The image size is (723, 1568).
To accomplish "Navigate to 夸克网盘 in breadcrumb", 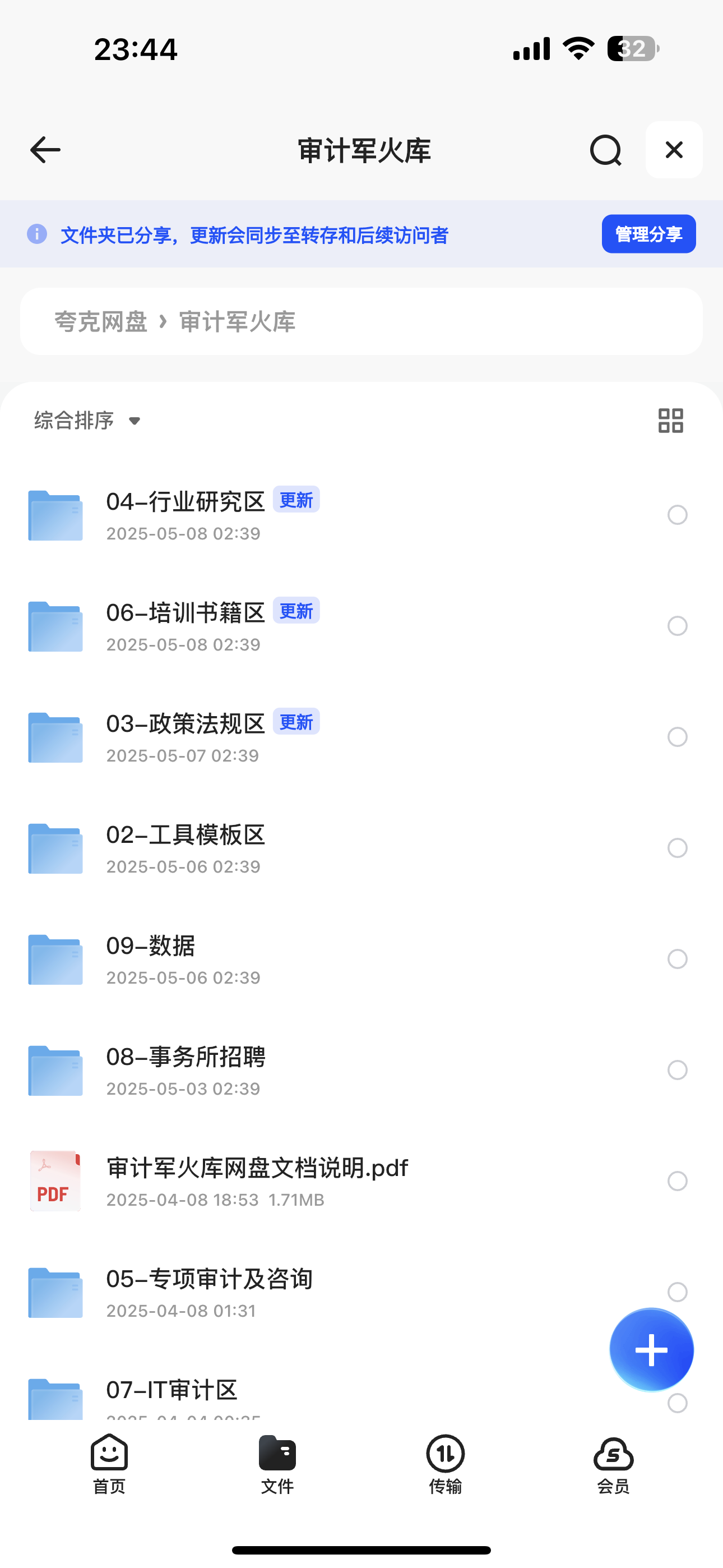I will tap(101, 321).
